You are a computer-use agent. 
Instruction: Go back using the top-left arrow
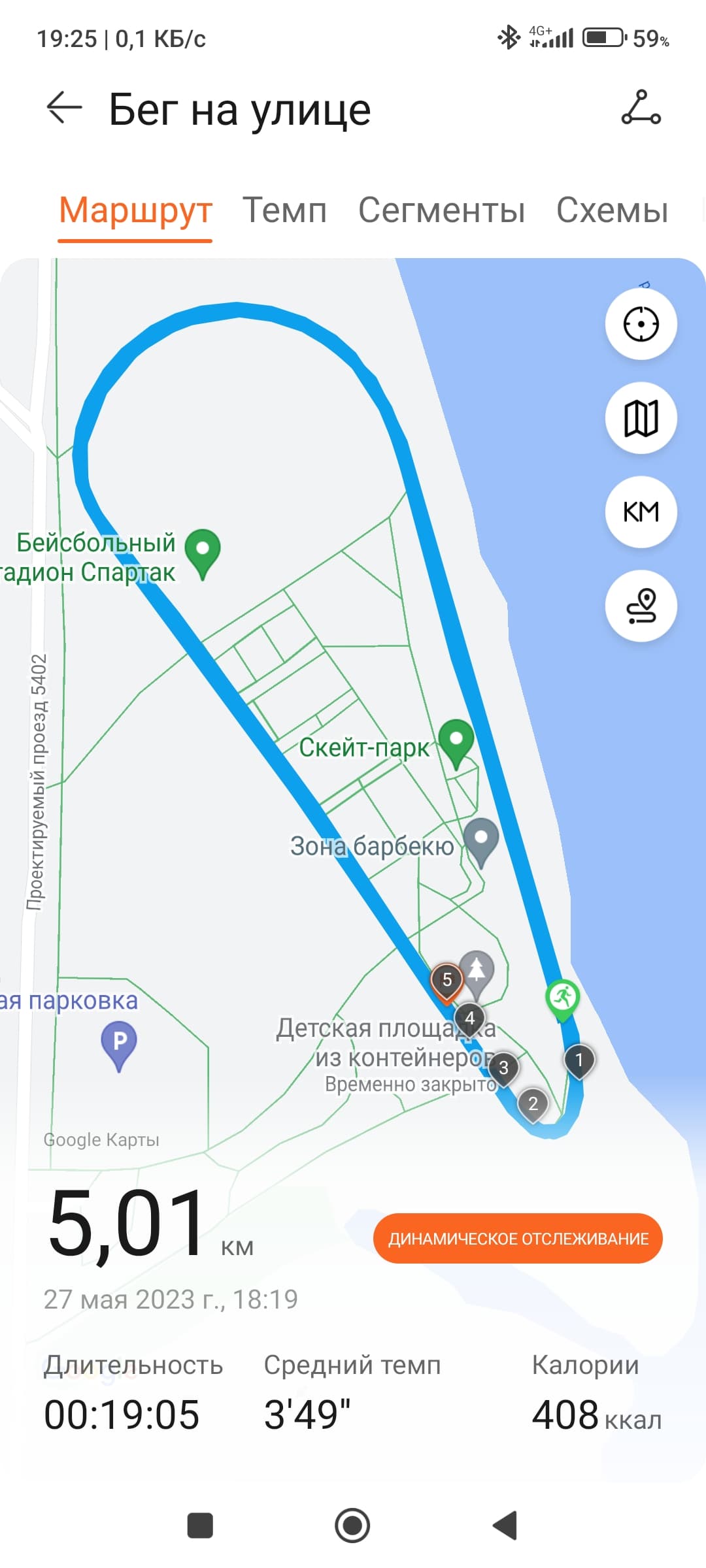point(64,107)
